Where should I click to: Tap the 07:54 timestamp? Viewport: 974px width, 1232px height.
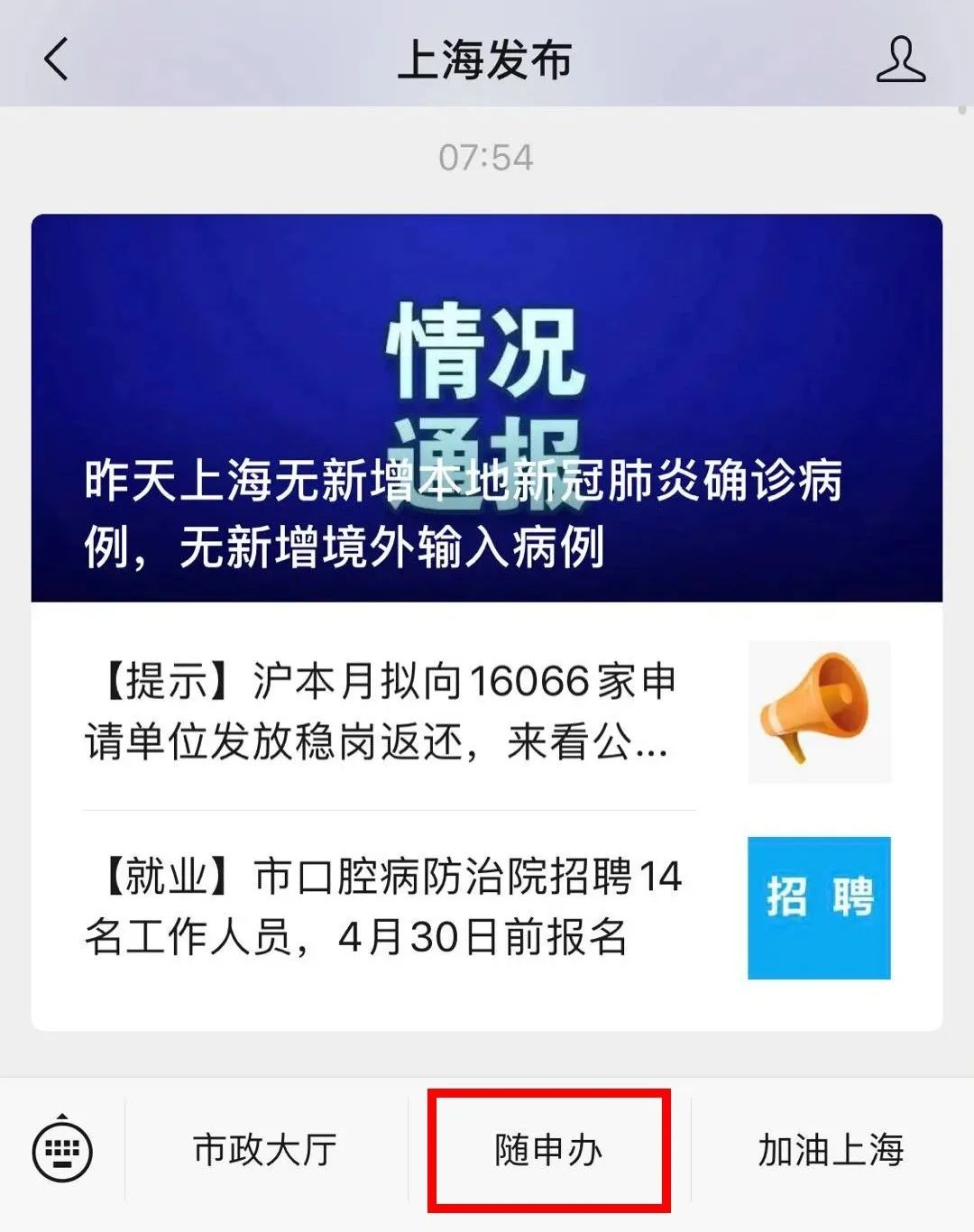[487, 155]
